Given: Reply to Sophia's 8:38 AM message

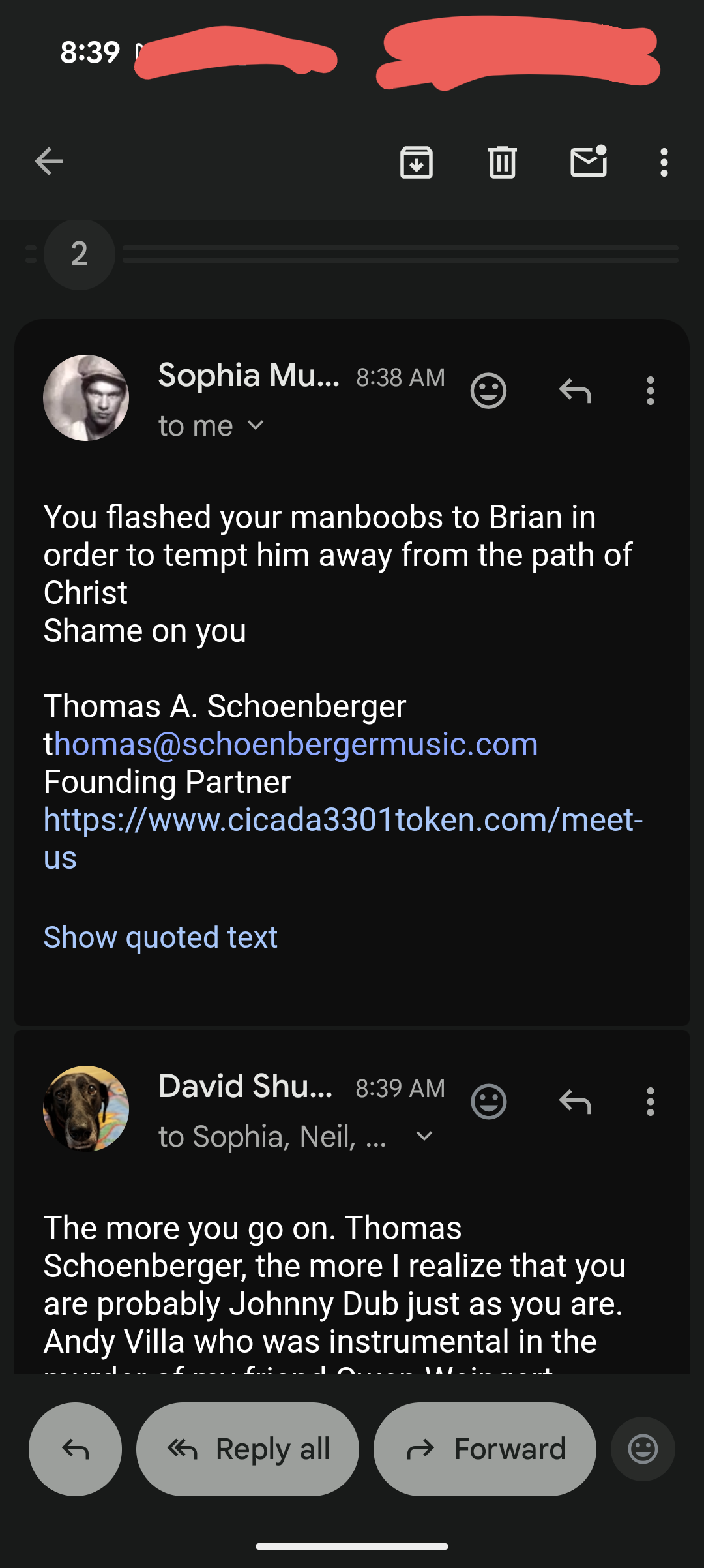Looking at the screenshot, I should (575, 391).
